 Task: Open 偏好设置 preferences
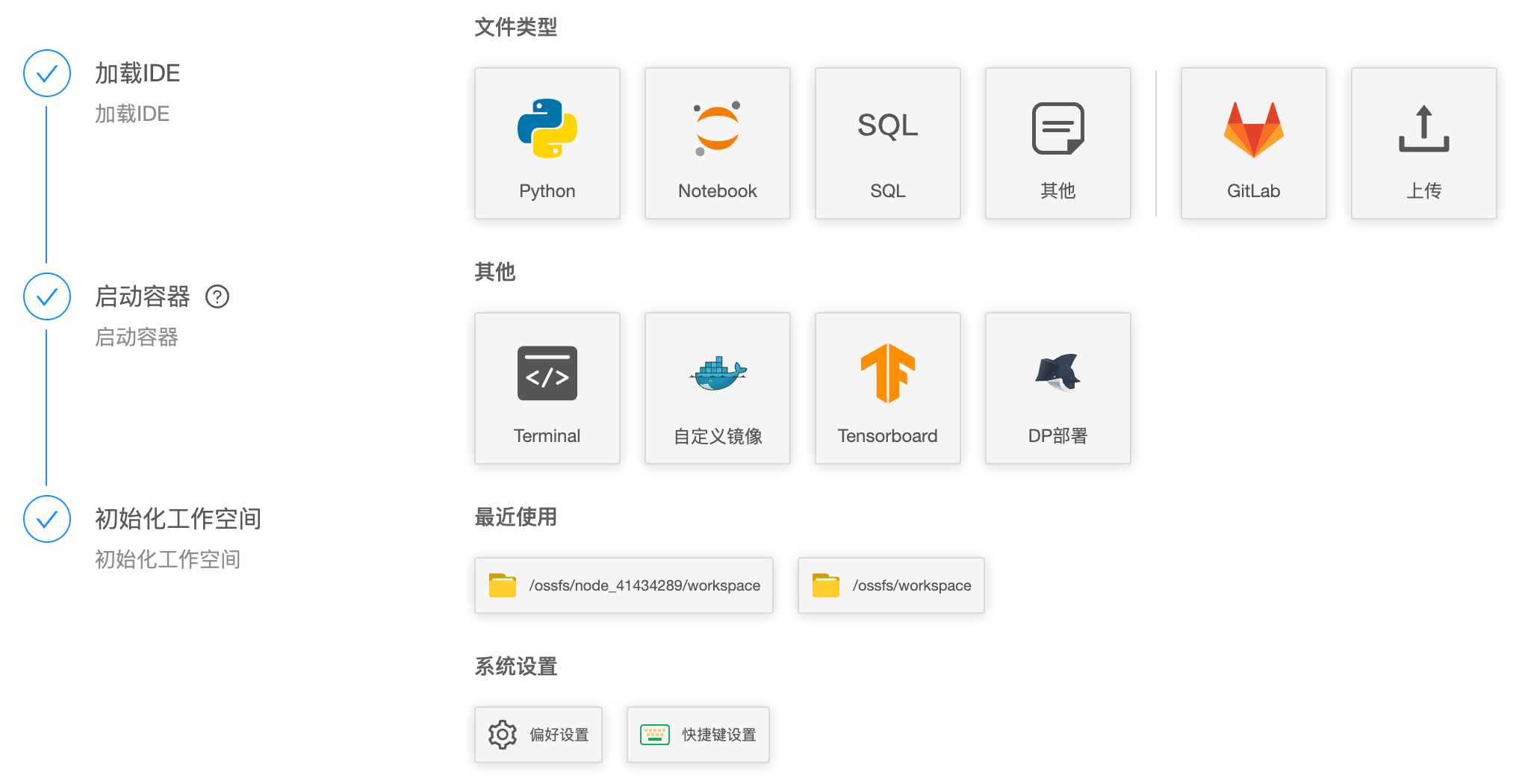tap(538, 735)
